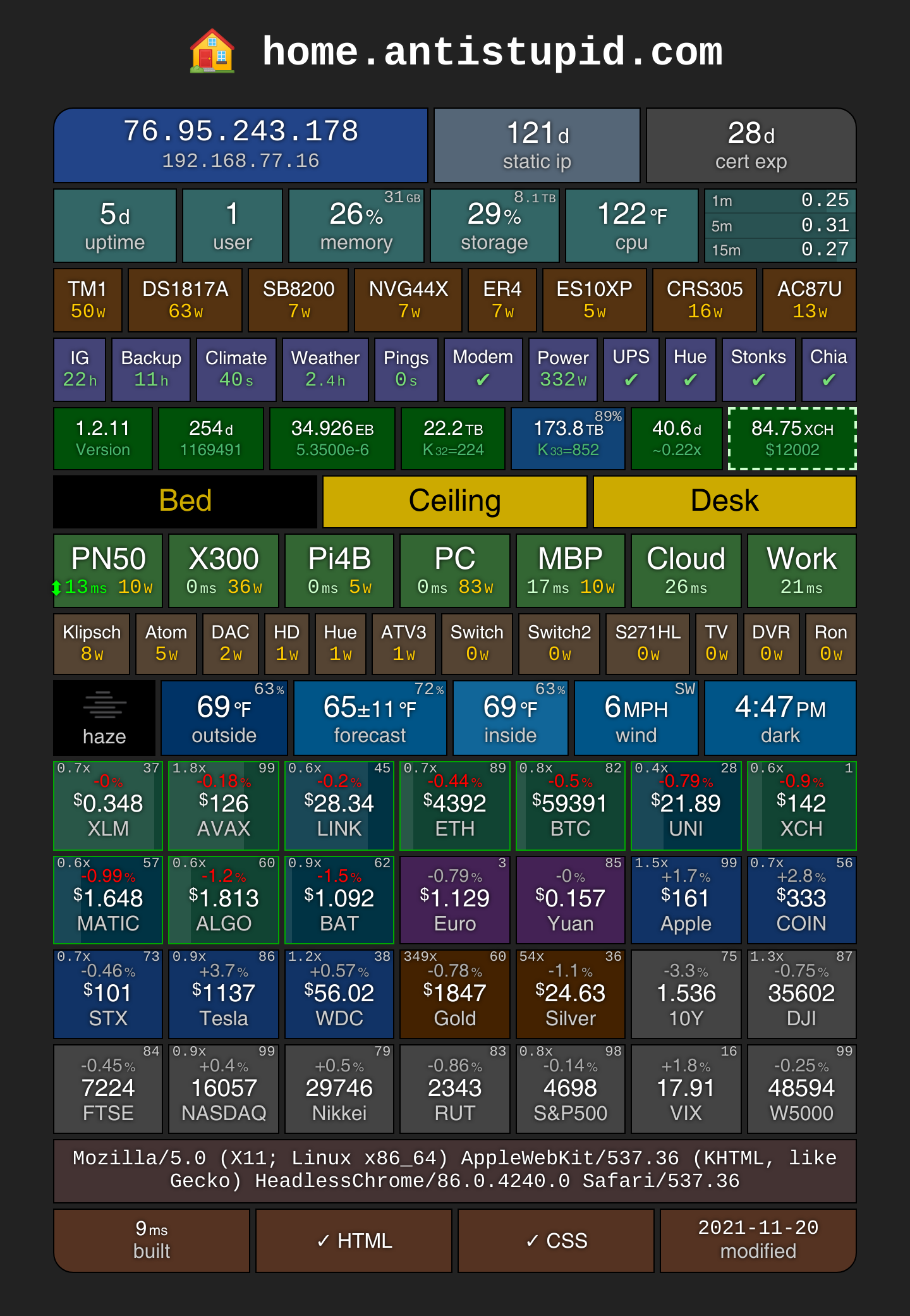Toggle the Bed light tile
This screenshot has height=1316, width=910.
coord(185,501)
